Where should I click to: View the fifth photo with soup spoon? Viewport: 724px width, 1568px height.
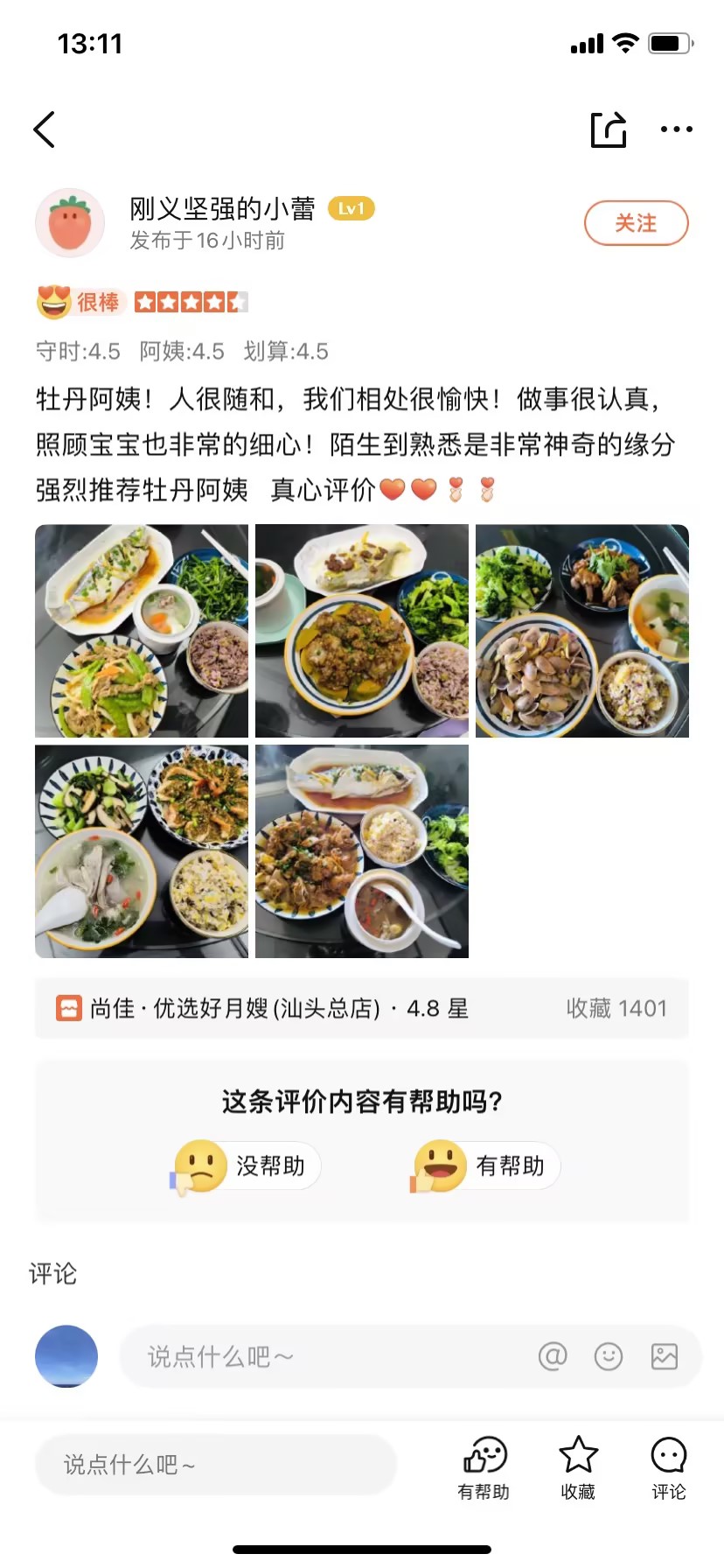(362, 851)
